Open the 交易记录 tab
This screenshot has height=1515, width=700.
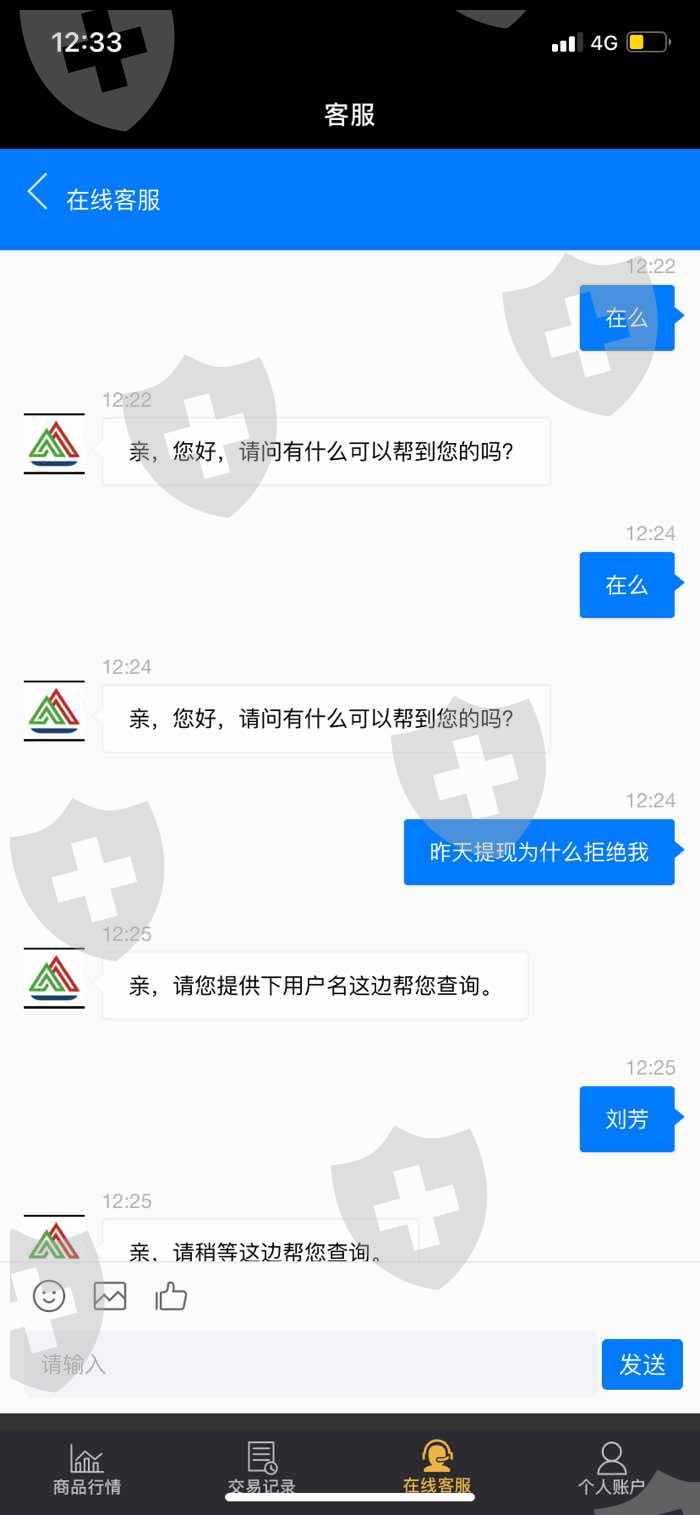click(x=262, y=1468)
